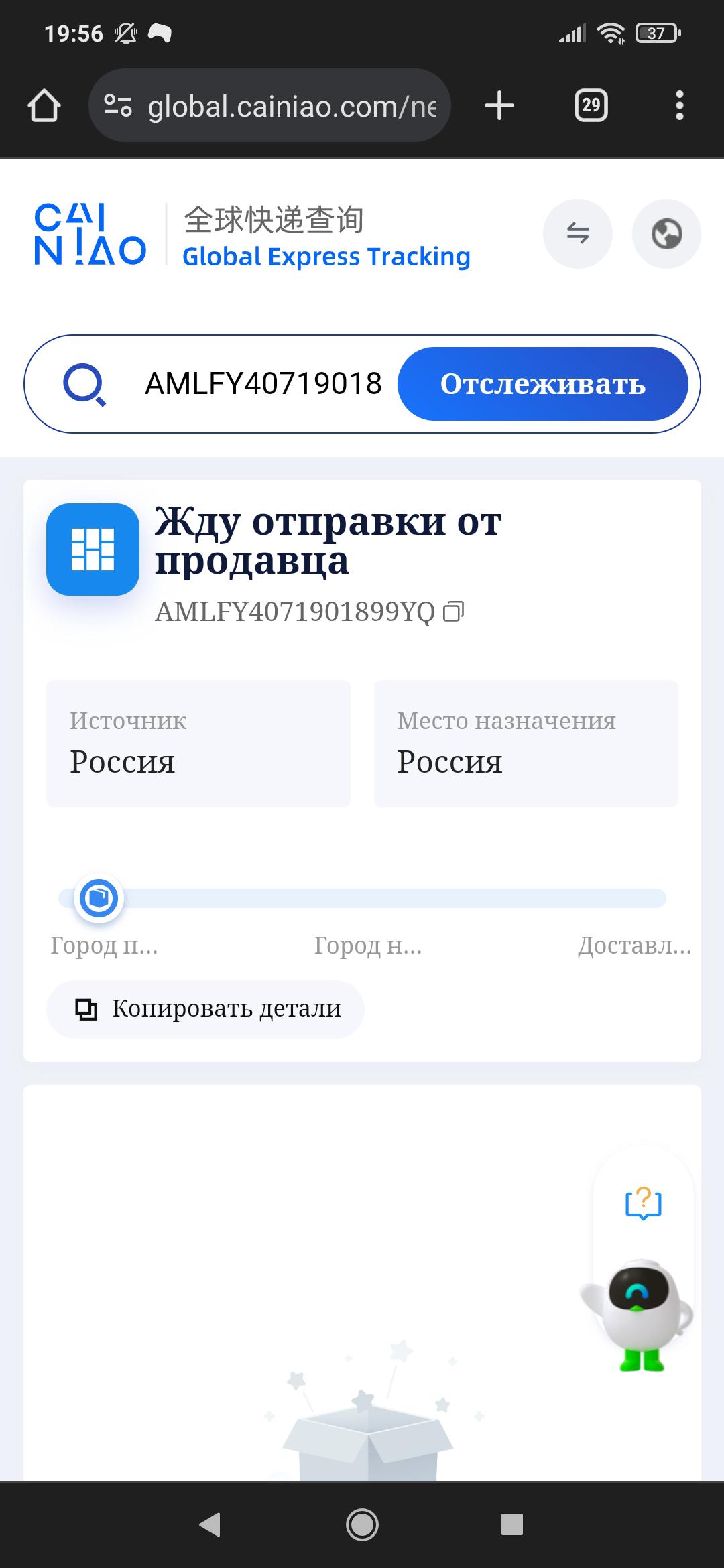Screen dimensions: 724x1568
Task: Open the help question bubble icon
Action: pos(643,1203)
